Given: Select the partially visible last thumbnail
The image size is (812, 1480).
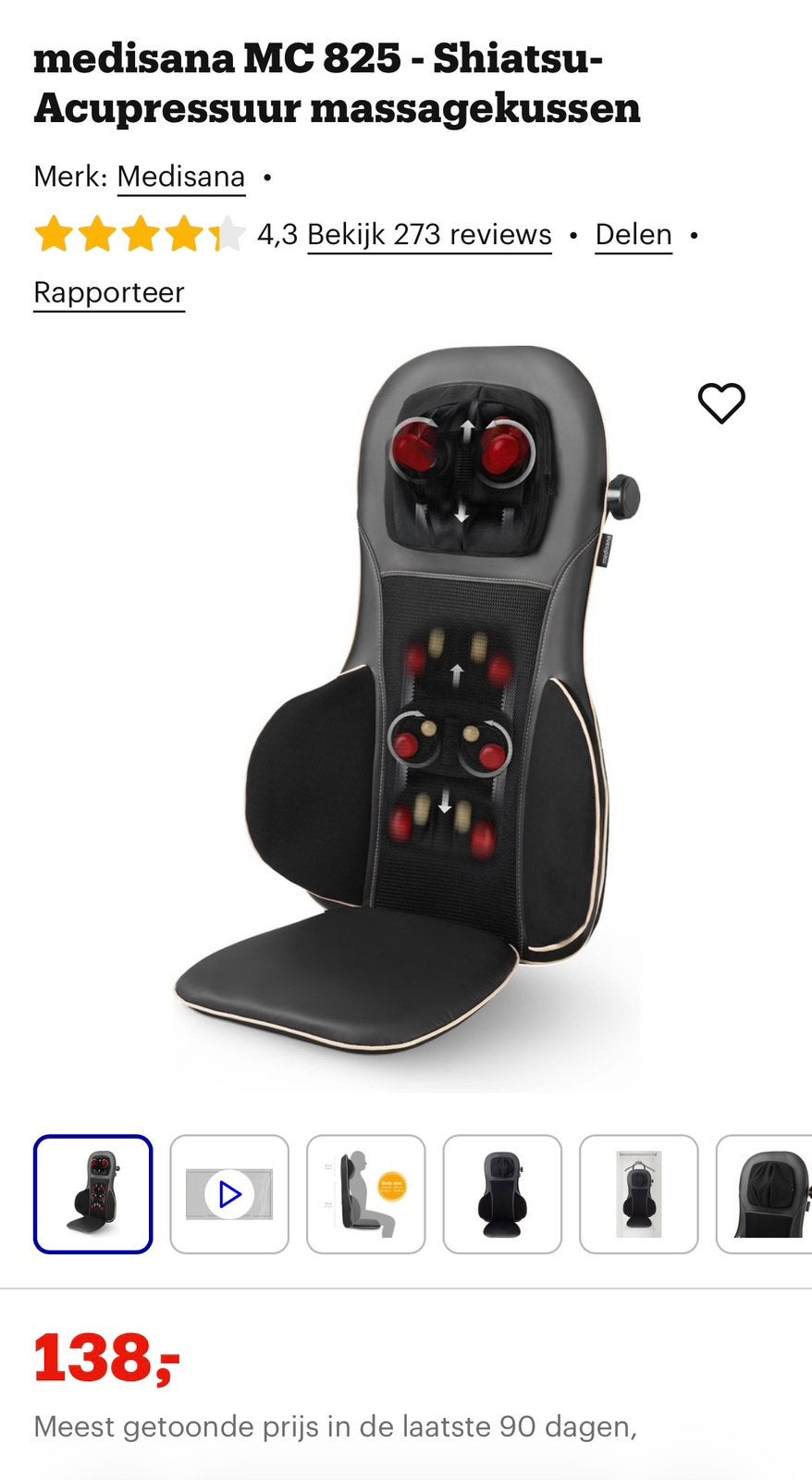Looking at the screenshot, I should point(765,1194).
